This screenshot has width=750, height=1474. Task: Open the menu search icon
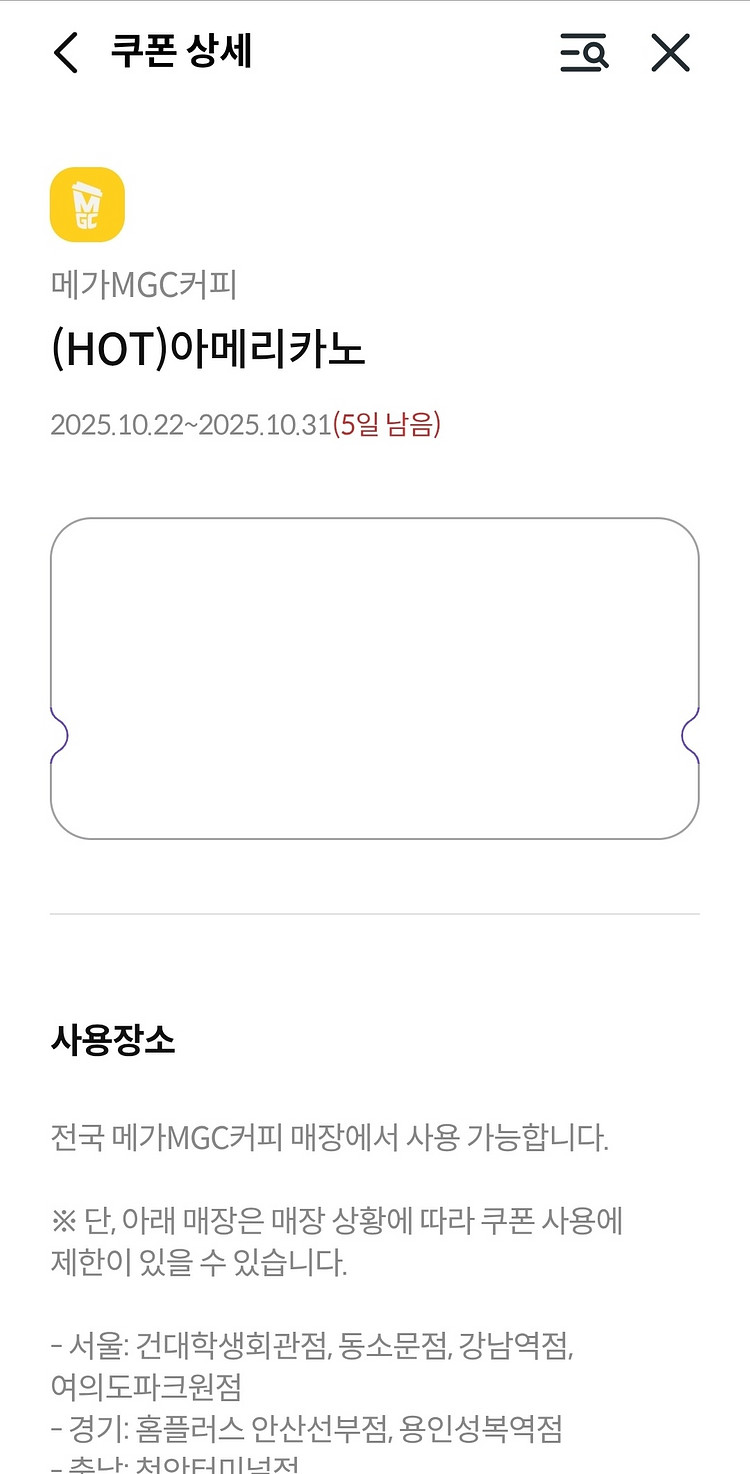pyautogui.click(x=584, y=53)
